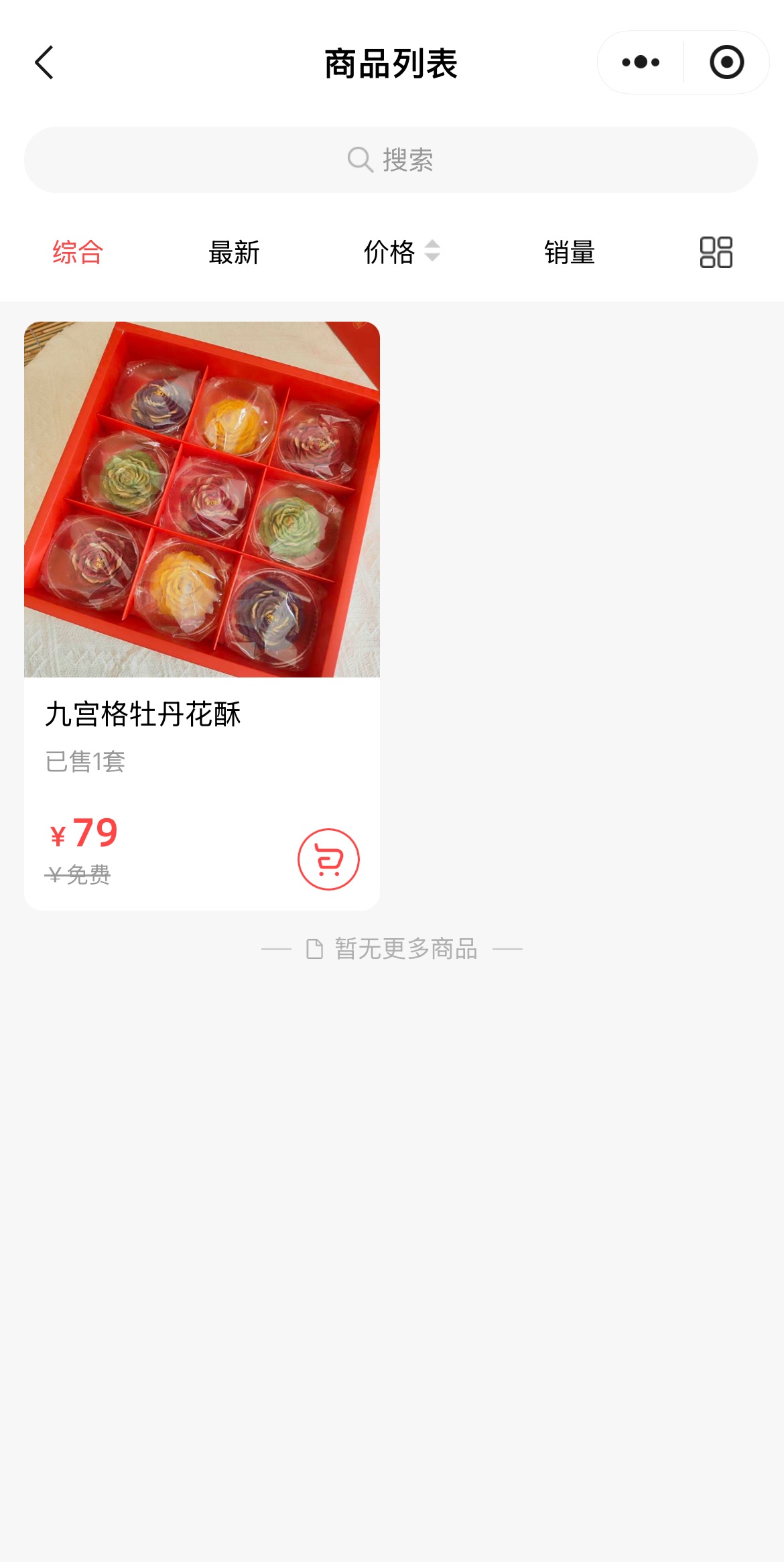Image resolution: width=784 pixels, height=1562 pixels.
Task: Close the mini program with the circle icon
Action: tap(726, 62)
